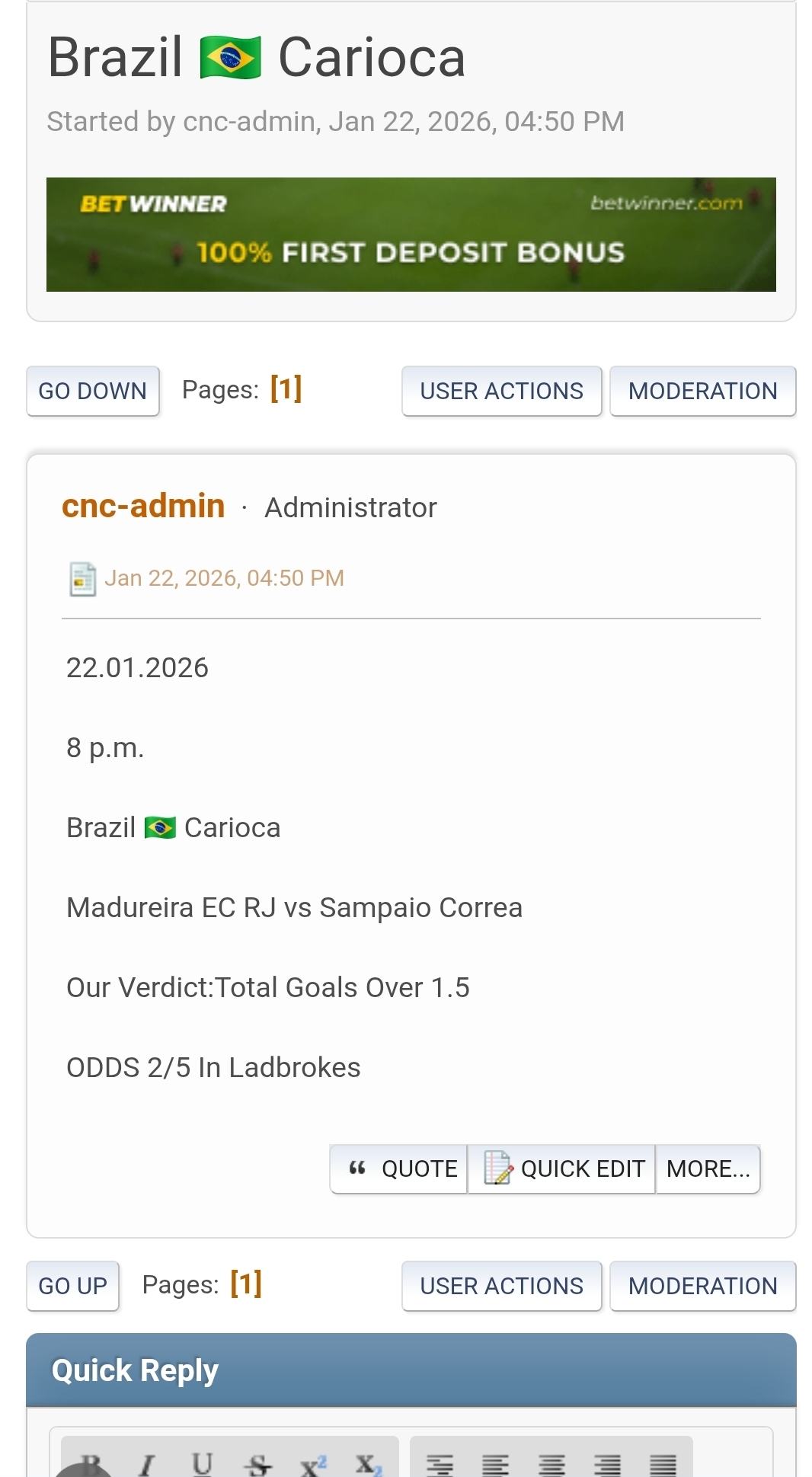Open USER ACTIONS above the post
The image size is (812, 1477).
click(501, 391)
